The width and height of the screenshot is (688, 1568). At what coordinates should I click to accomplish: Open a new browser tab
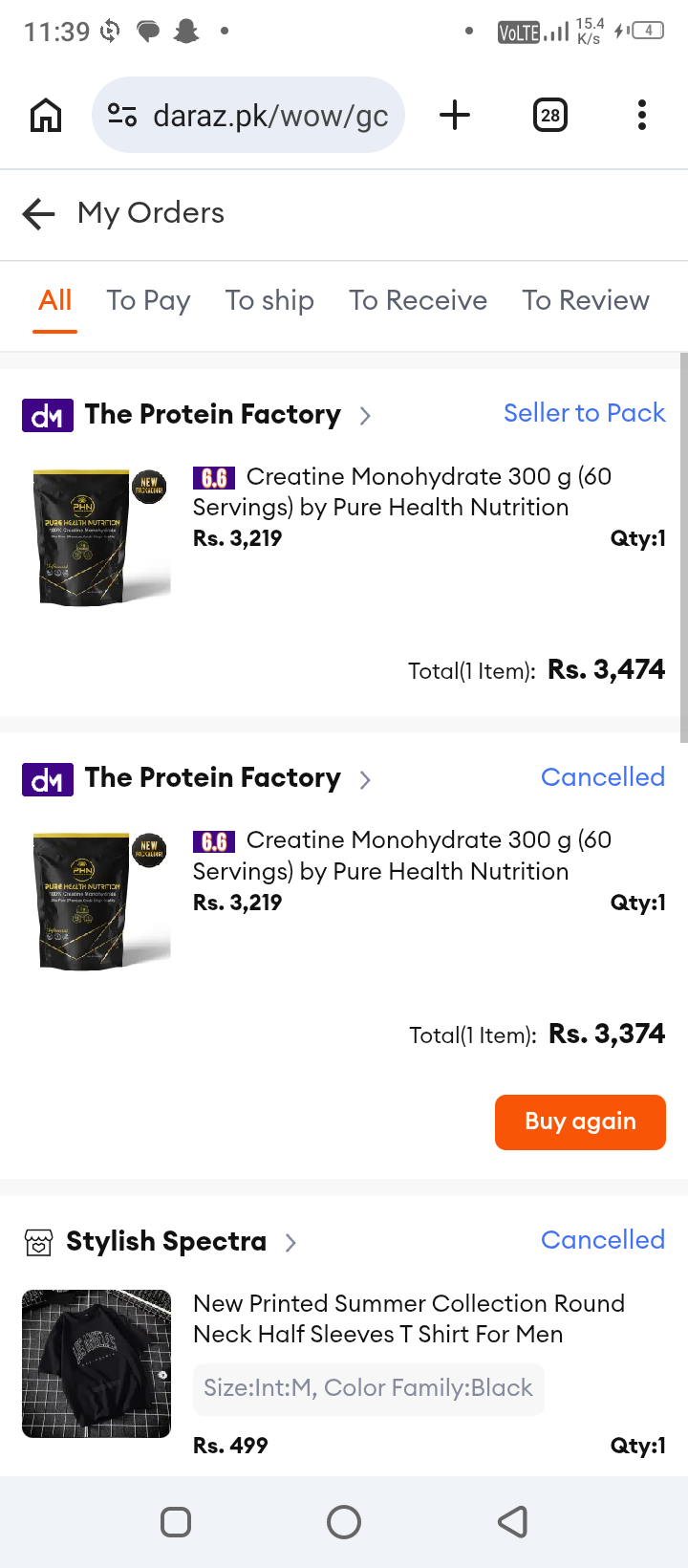click(455, 116)
